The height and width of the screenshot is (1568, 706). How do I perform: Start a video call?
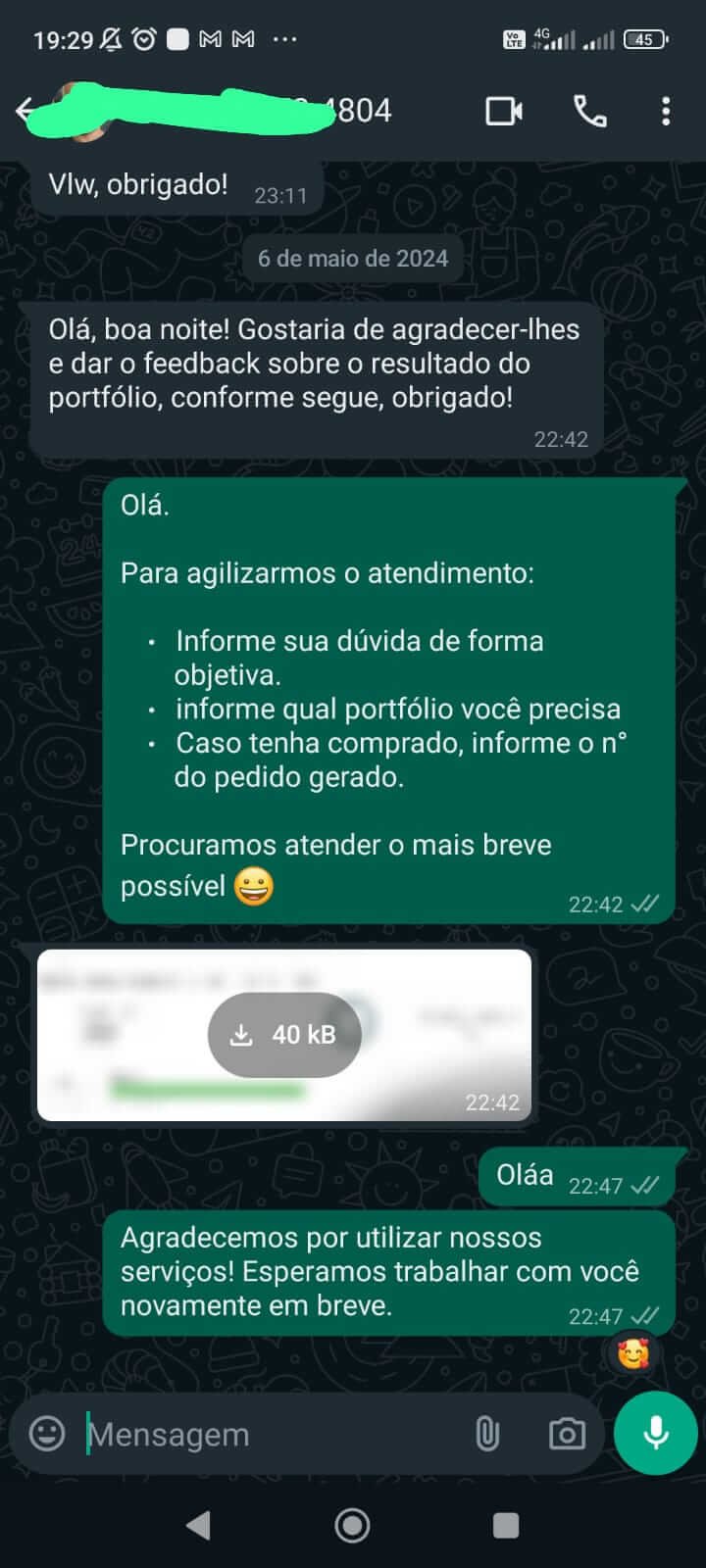(504, 111)
